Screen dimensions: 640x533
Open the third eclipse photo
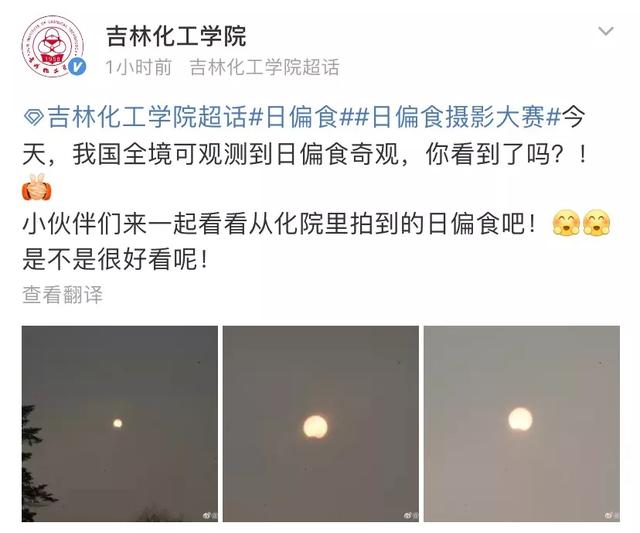[521, 423]
